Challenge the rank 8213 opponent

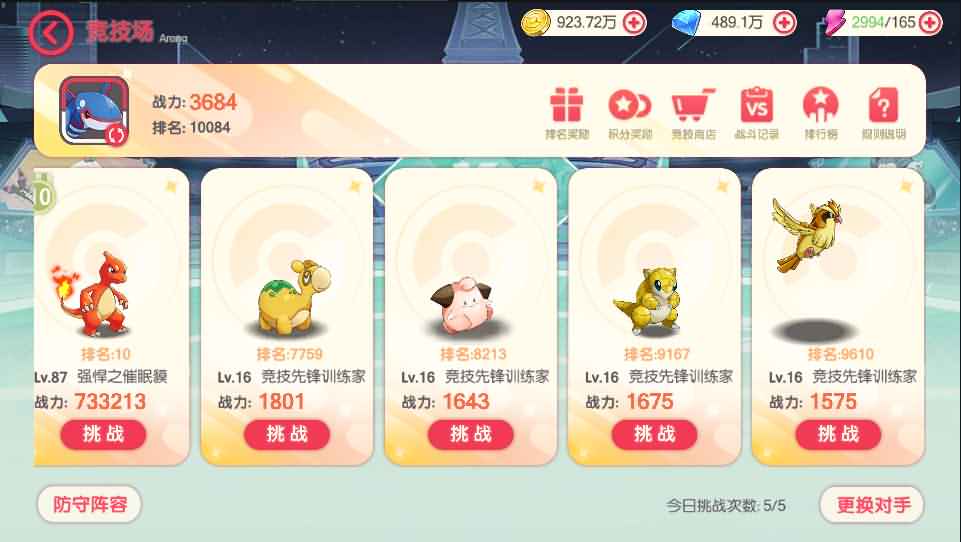[x=471, y=434]
